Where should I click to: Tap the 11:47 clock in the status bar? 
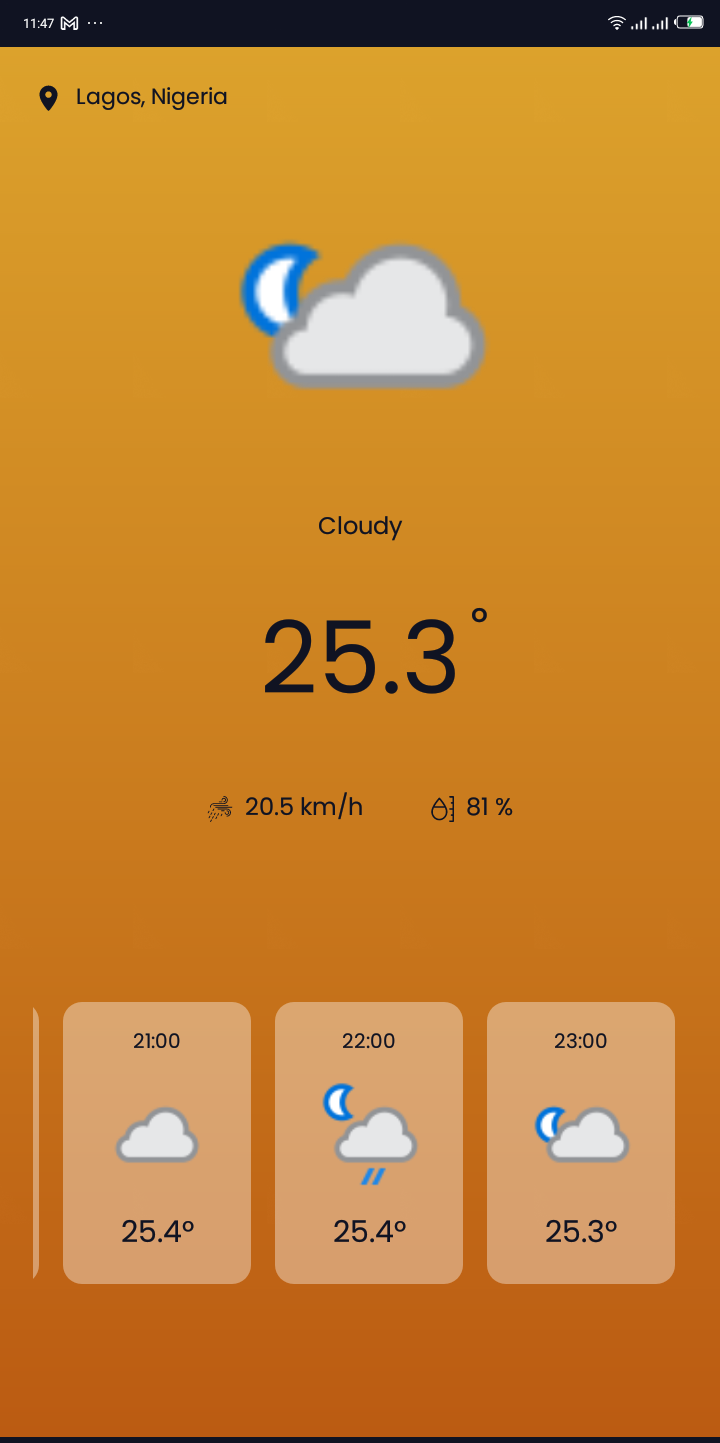[38, 22]
